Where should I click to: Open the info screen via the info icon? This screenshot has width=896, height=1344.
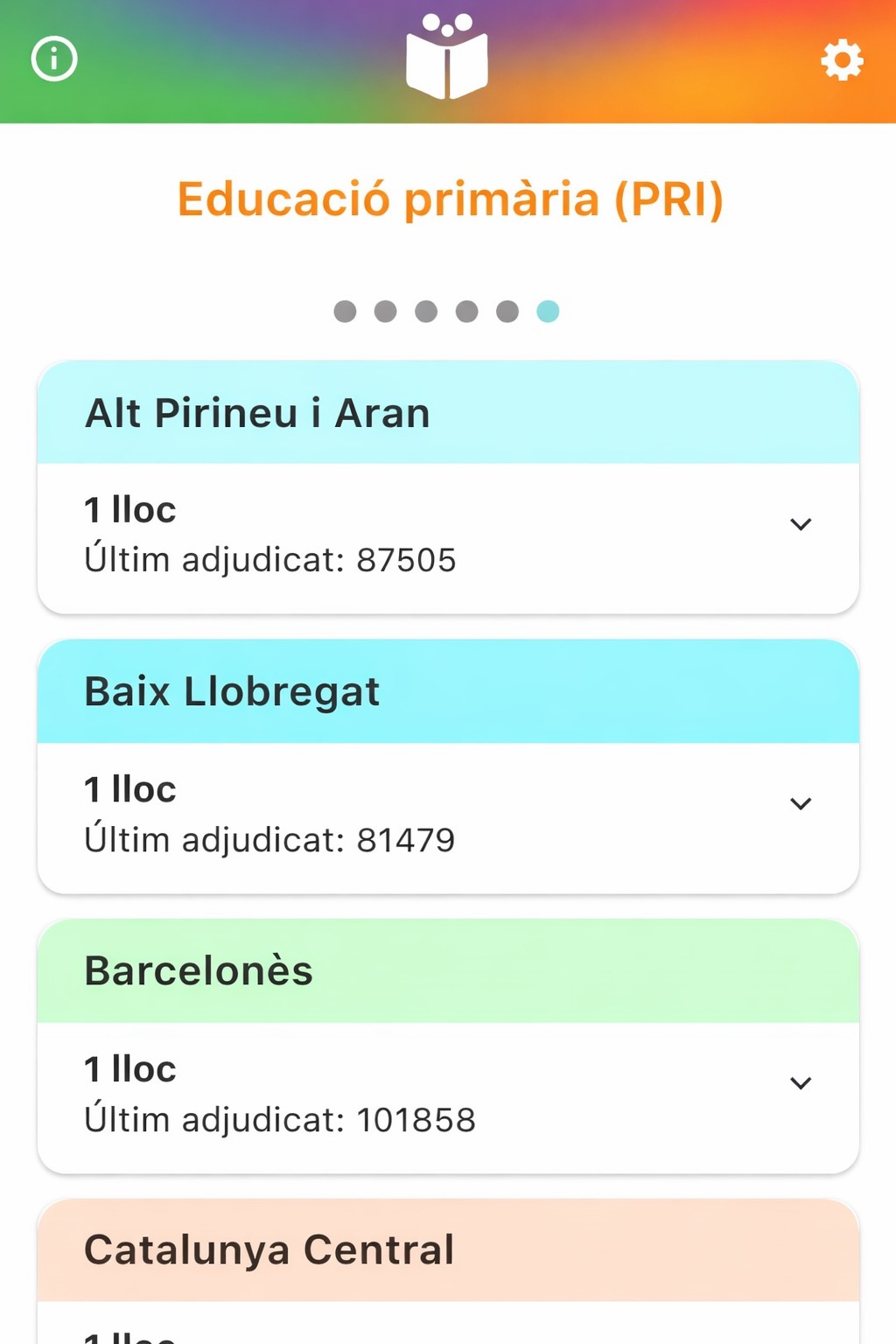coord(52,59)
